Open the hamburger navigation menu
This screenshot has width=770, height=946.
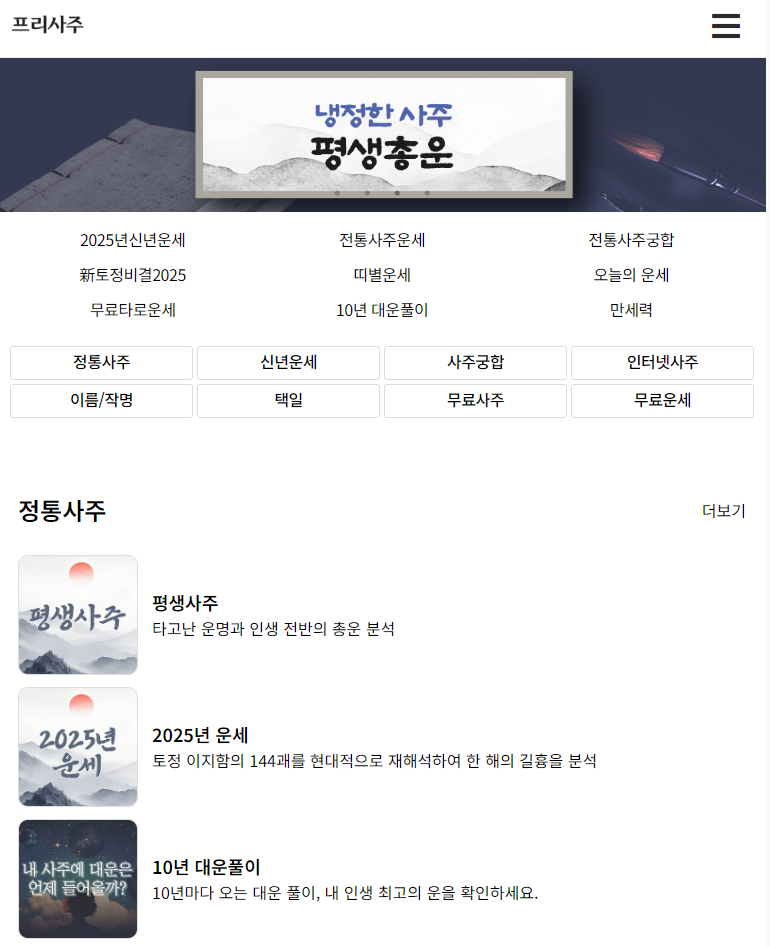[x=725, y=27]
